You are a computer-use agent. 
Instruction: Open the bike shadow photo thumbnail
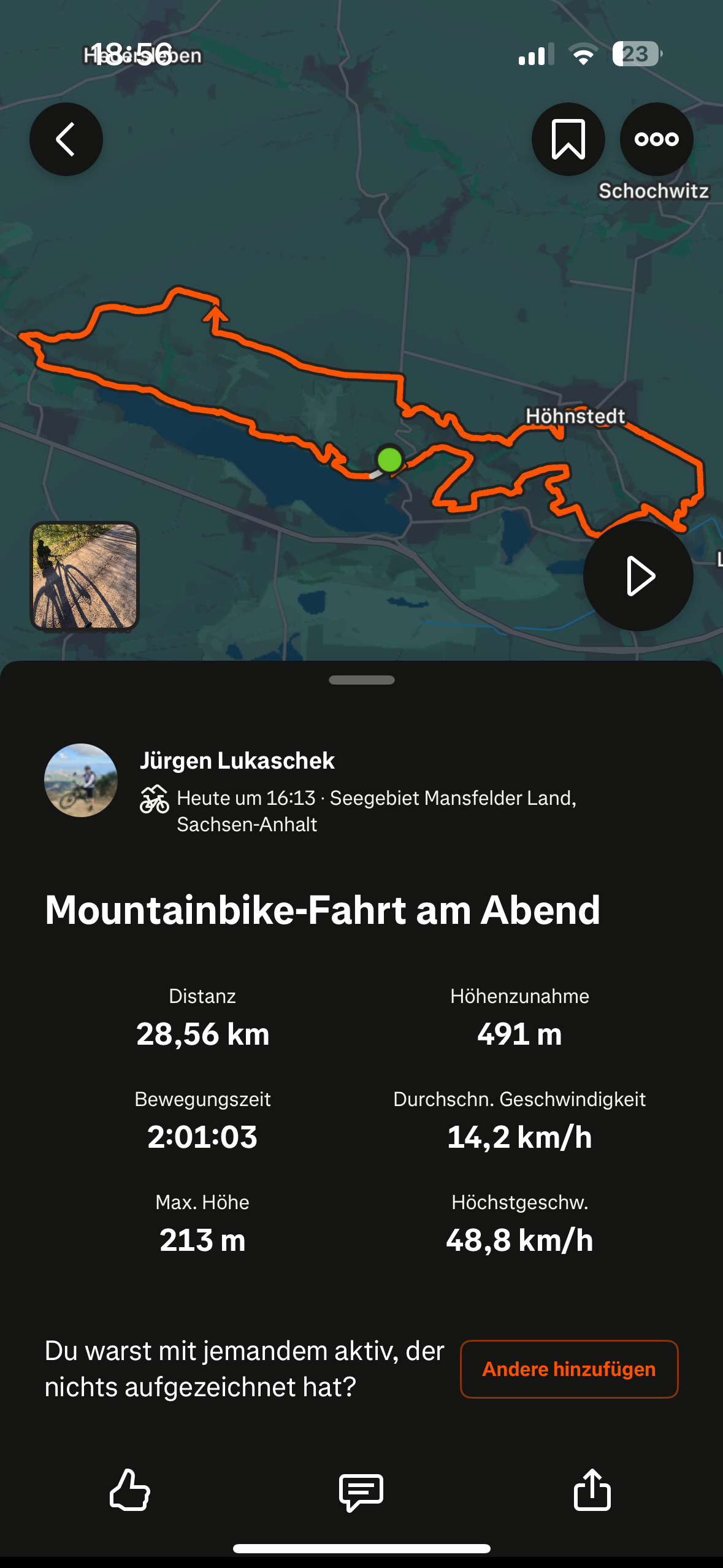[x=85, y=576]
